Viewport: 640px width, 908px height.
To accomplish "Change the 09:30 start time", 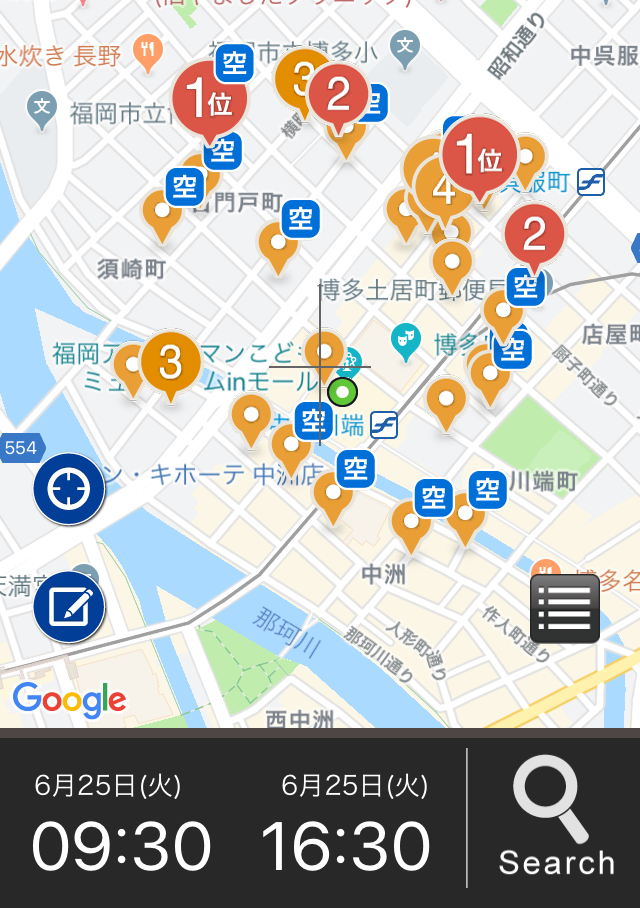I will (121, 845).
